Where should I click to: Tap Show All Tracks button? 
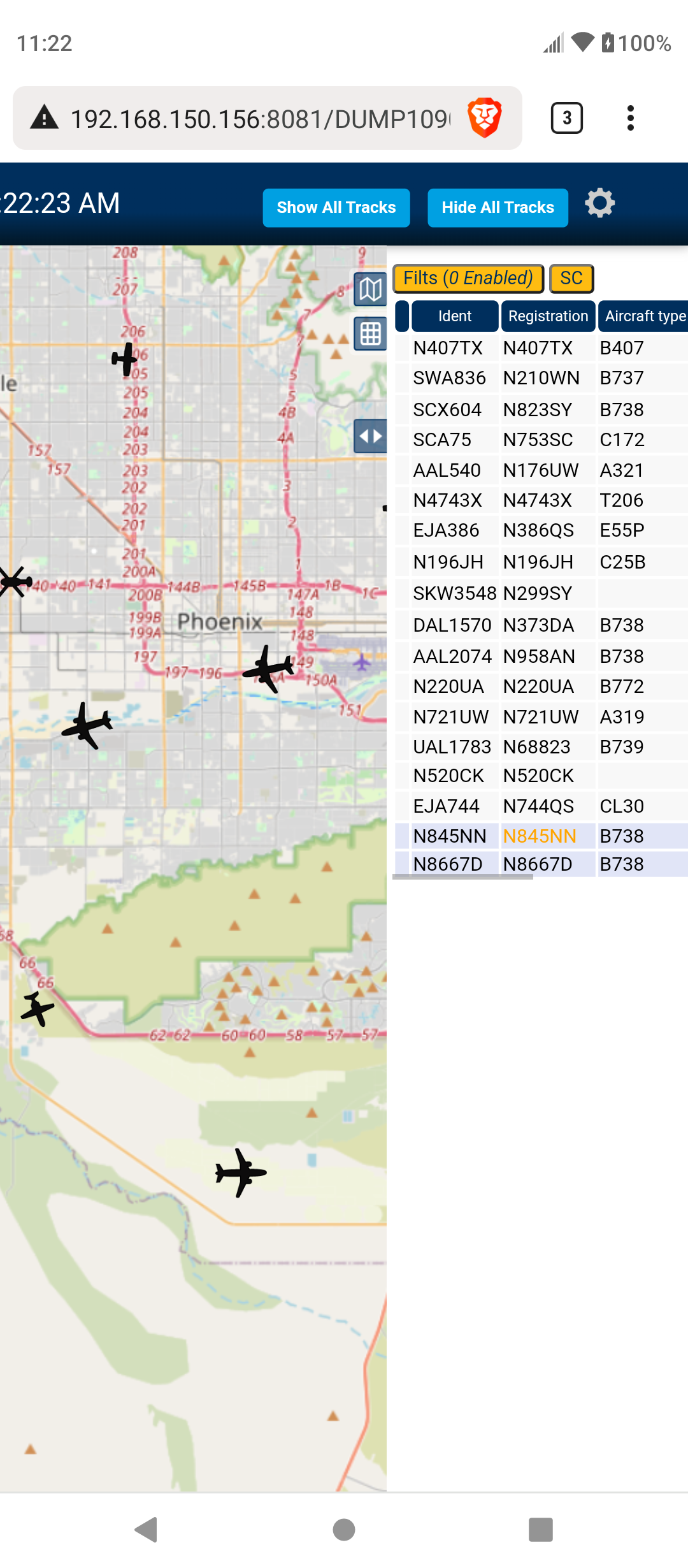click(x=336, y=208)
